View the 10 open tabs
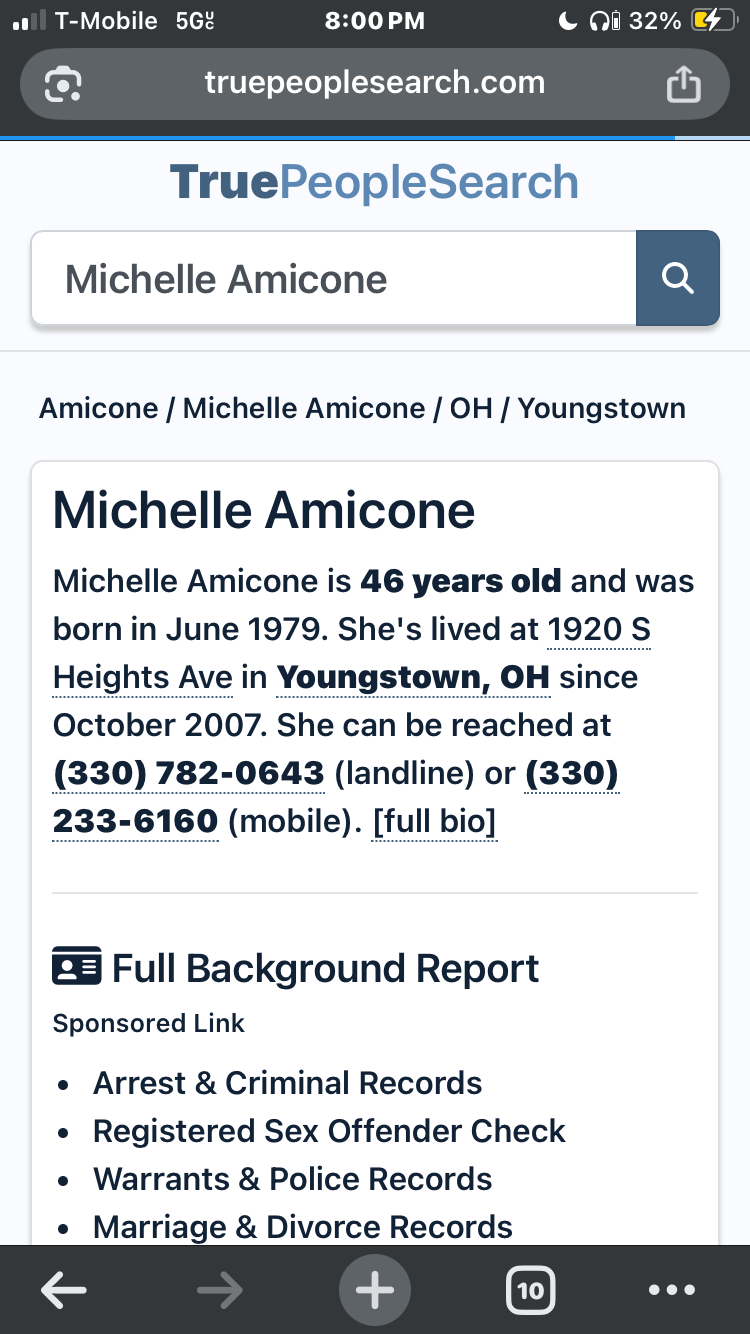The image size is (750, 1334). pyautogui.click(x=530, y=1291)
